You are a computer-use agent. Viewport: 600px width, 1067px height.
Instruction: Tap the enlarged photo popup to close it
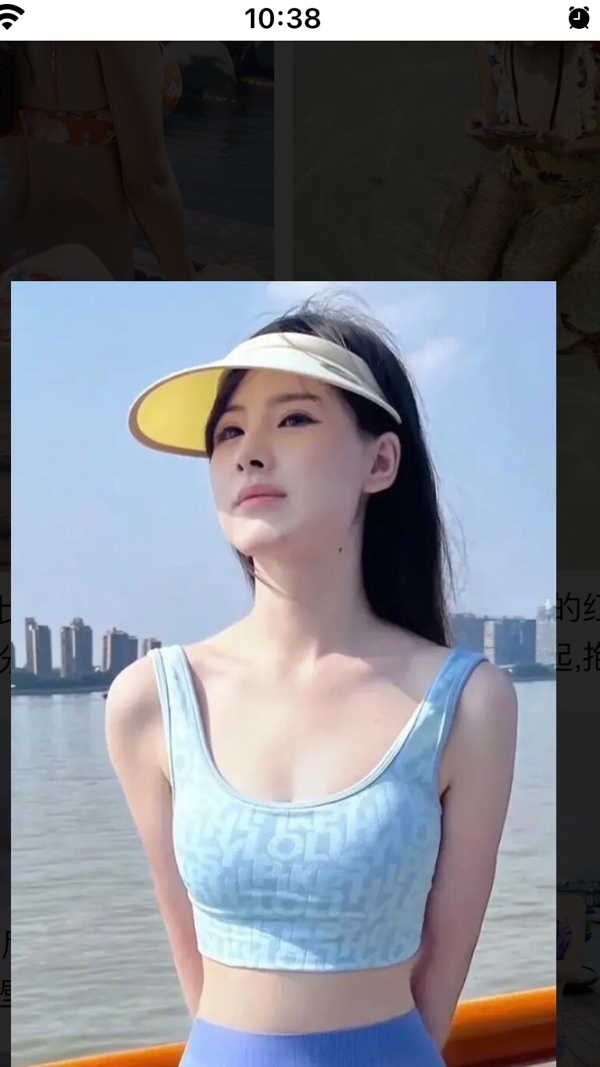coord(283,673)
